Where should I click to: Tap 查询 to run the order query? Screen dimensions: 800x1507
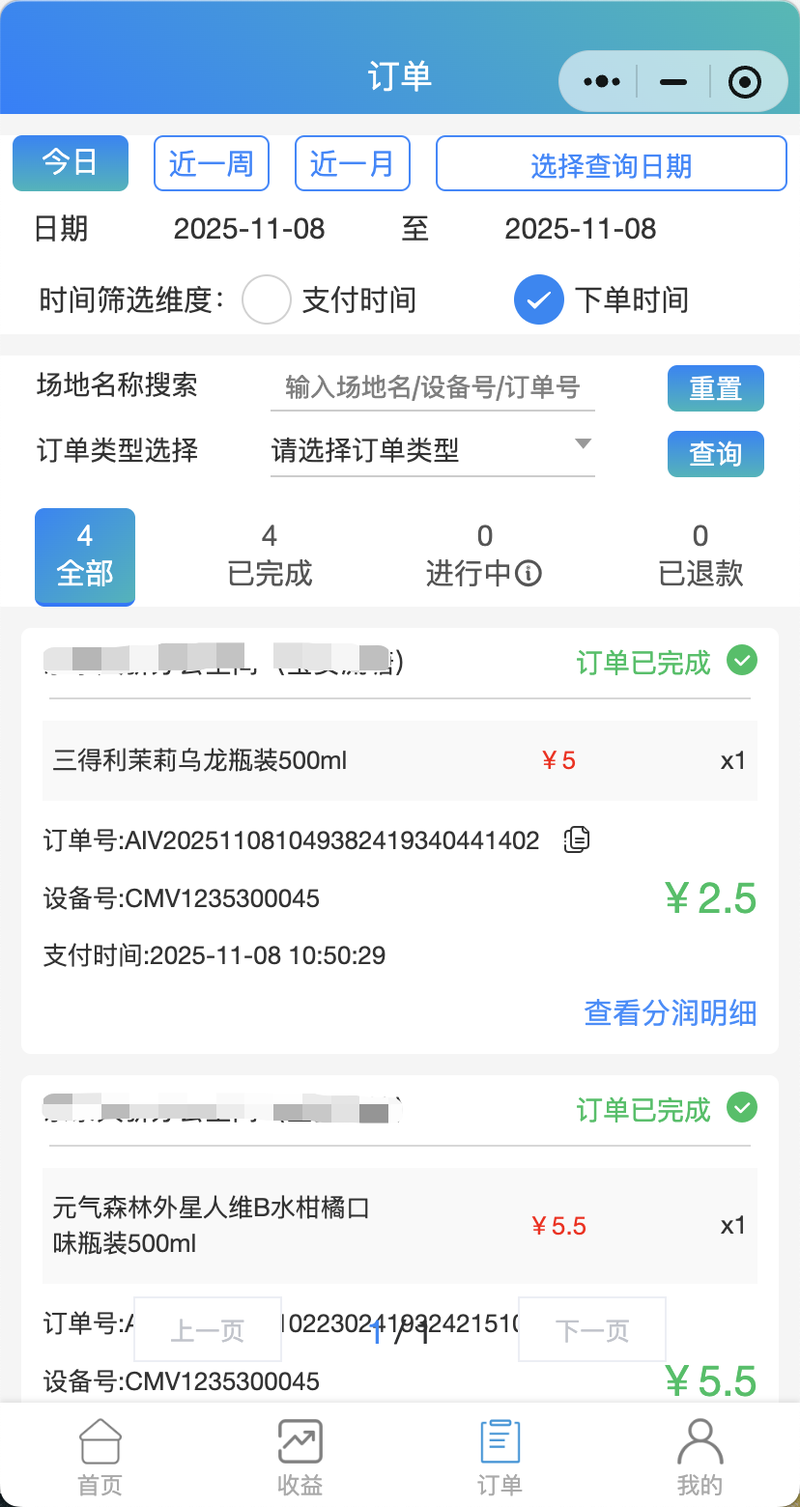click(715, 454)
